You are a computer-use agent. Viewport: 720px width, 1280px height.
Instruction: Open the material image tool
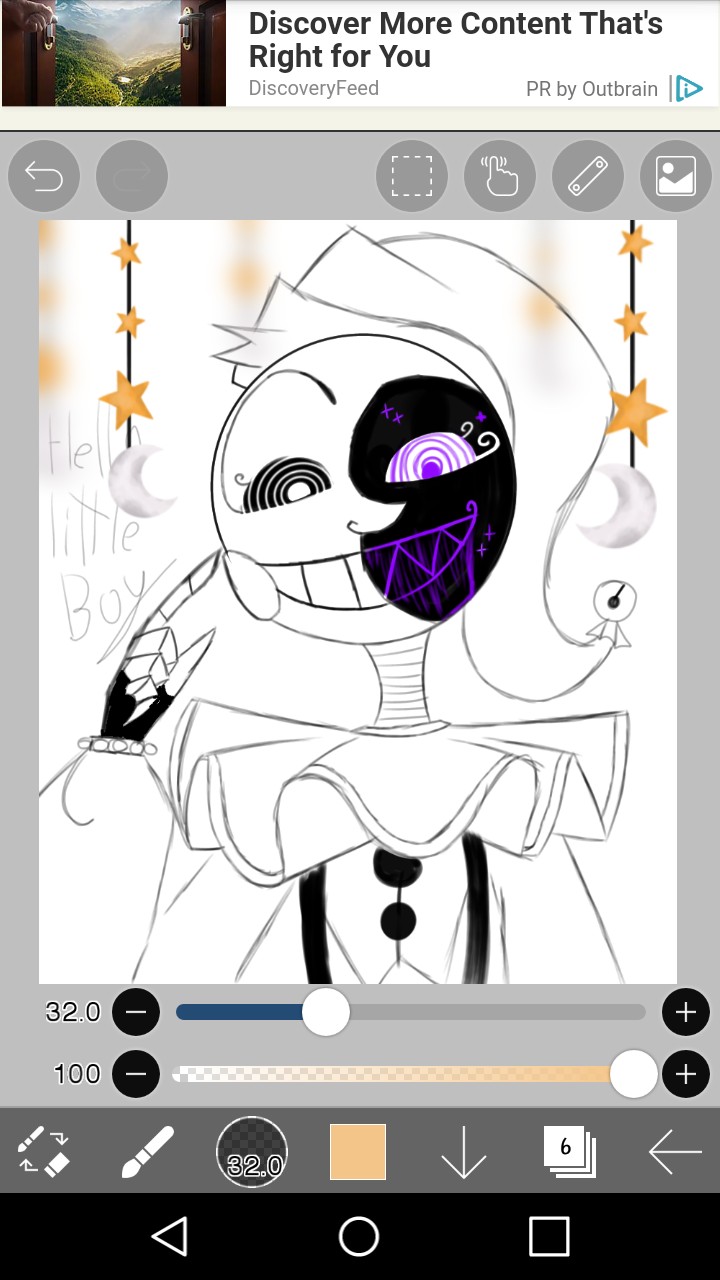[675, 177]
